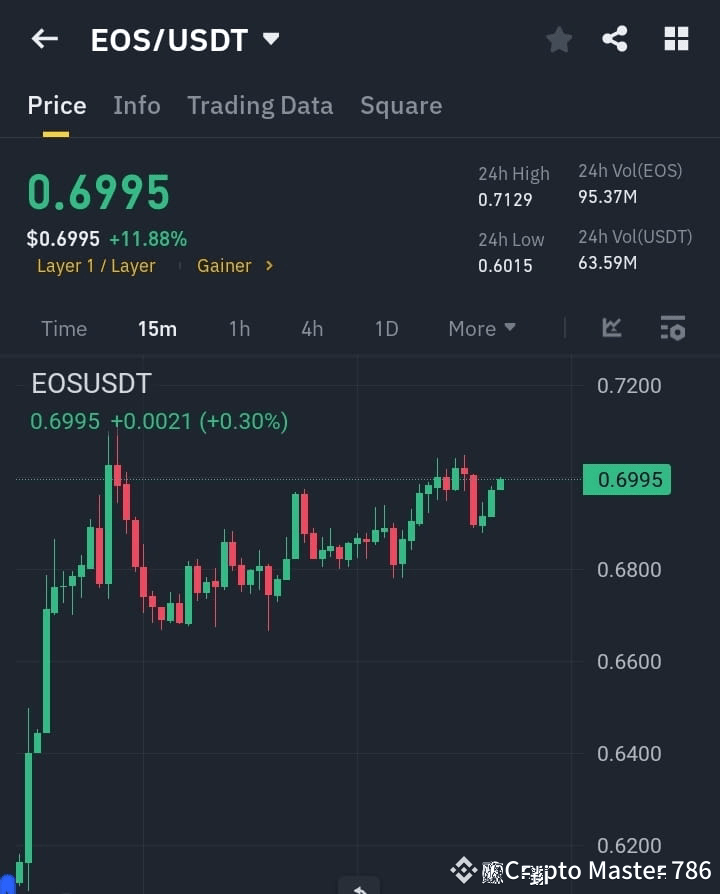Screen dimensions: 720x894
Task: Click the back arrow to leave chart
Action: click(44, 38)
